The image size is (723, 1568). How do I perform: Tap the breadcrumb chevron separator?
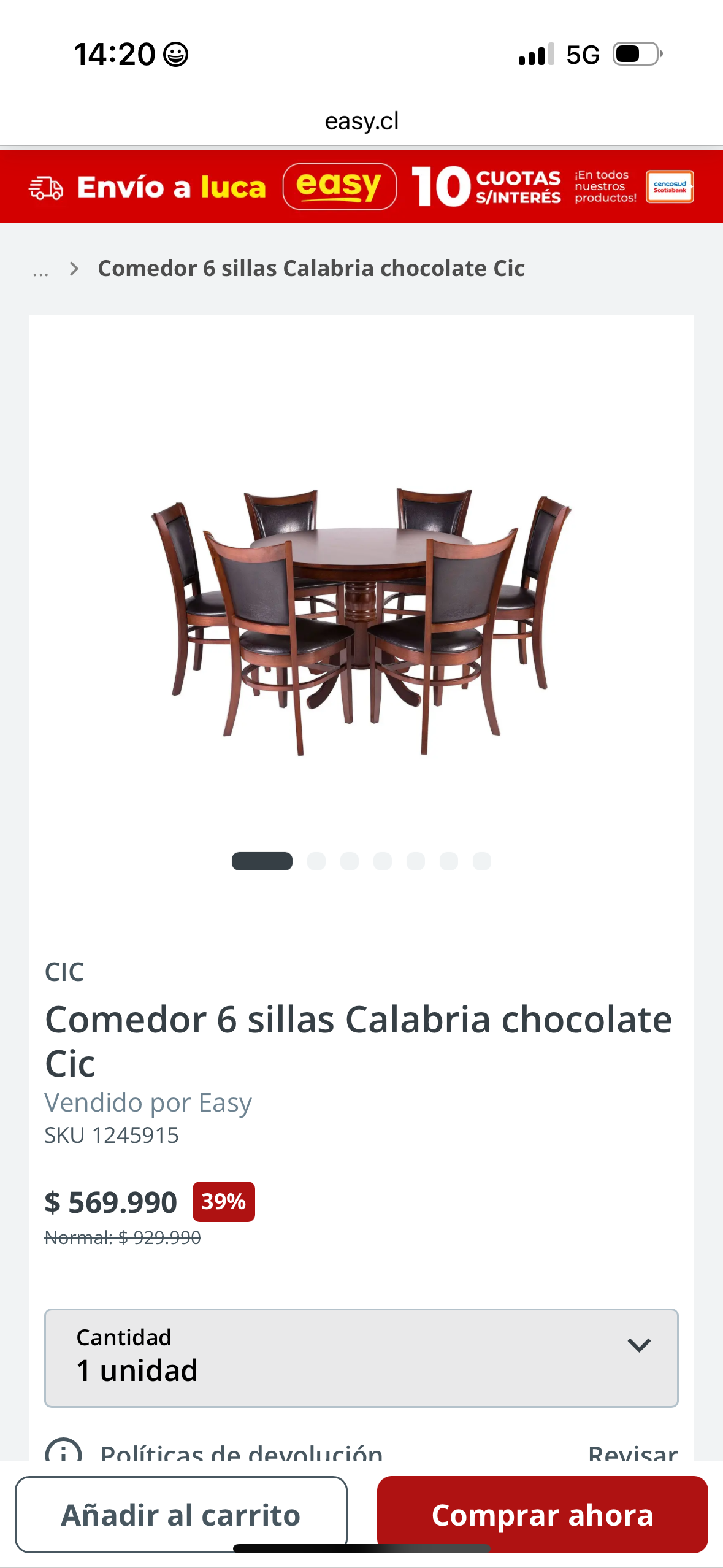coord(74,268)
